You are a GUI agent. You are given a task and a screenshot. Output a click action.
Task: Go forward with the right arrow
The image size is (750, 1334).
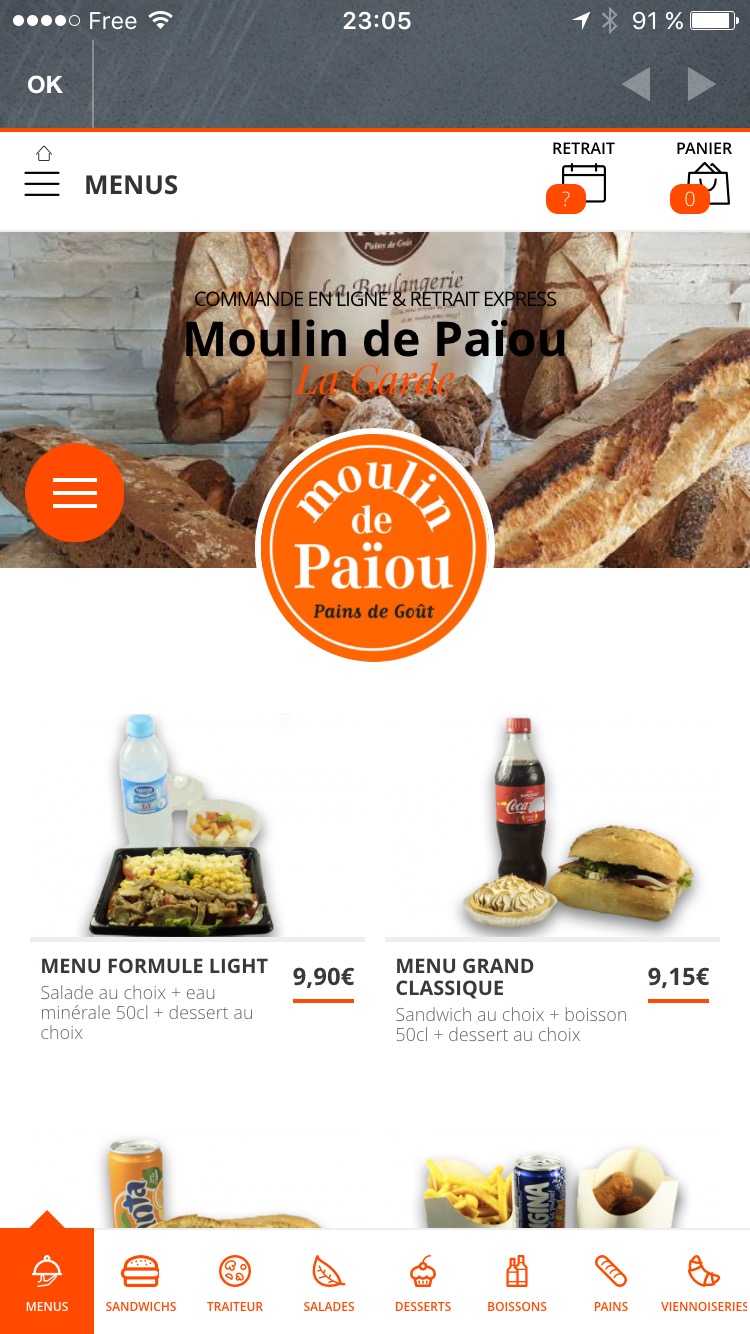click(x=701, y=85)
